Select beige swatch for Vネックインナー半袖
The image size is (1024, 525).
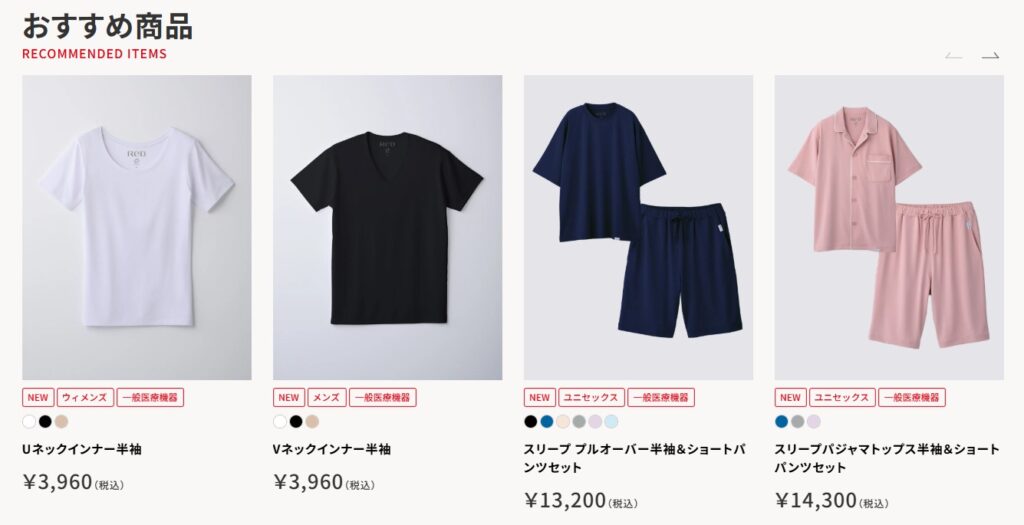pyautogui.click(x=312, y=422)
